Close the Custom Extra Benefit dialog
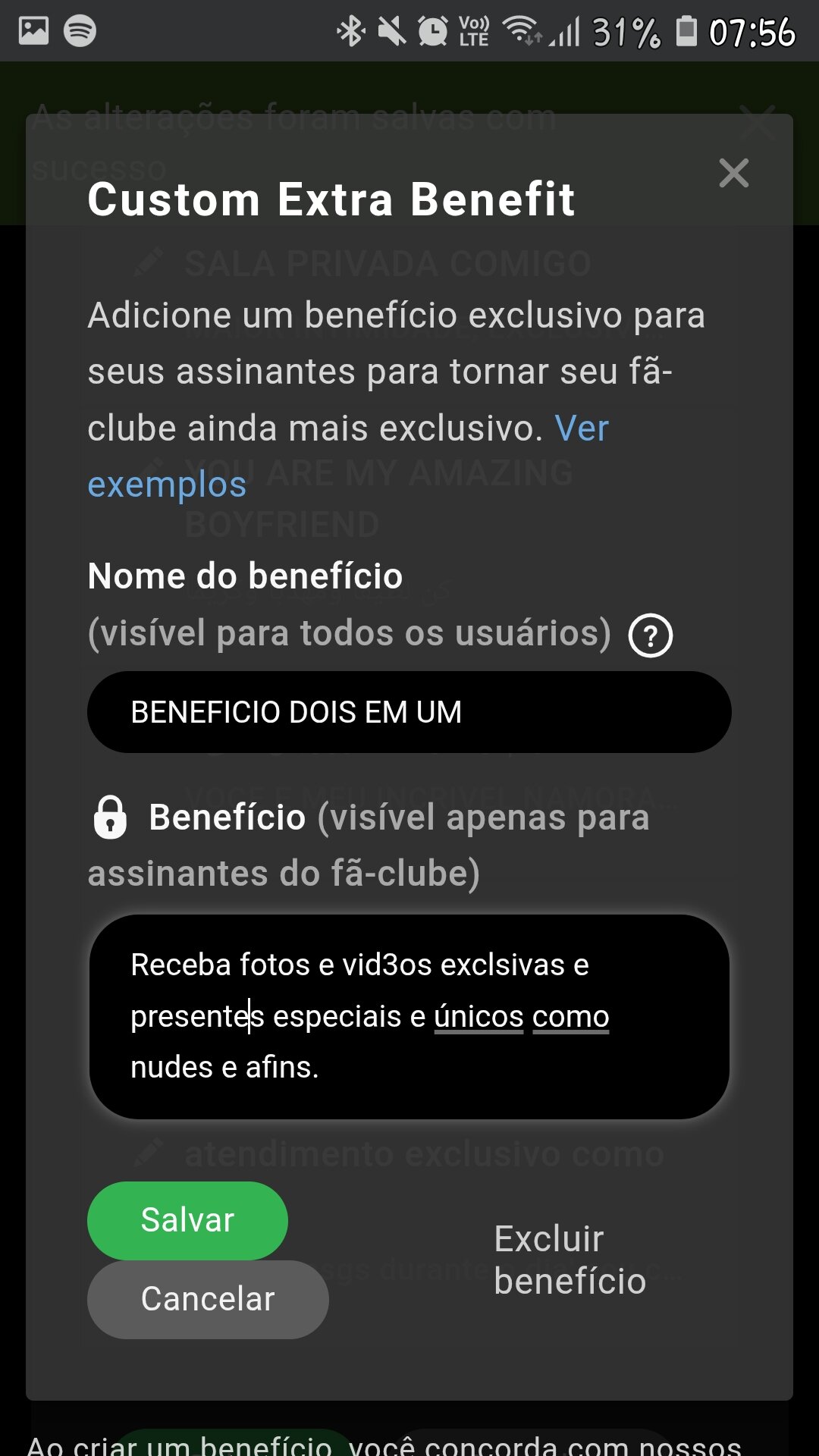This screenshot has height=1456, width=819. 733,174
